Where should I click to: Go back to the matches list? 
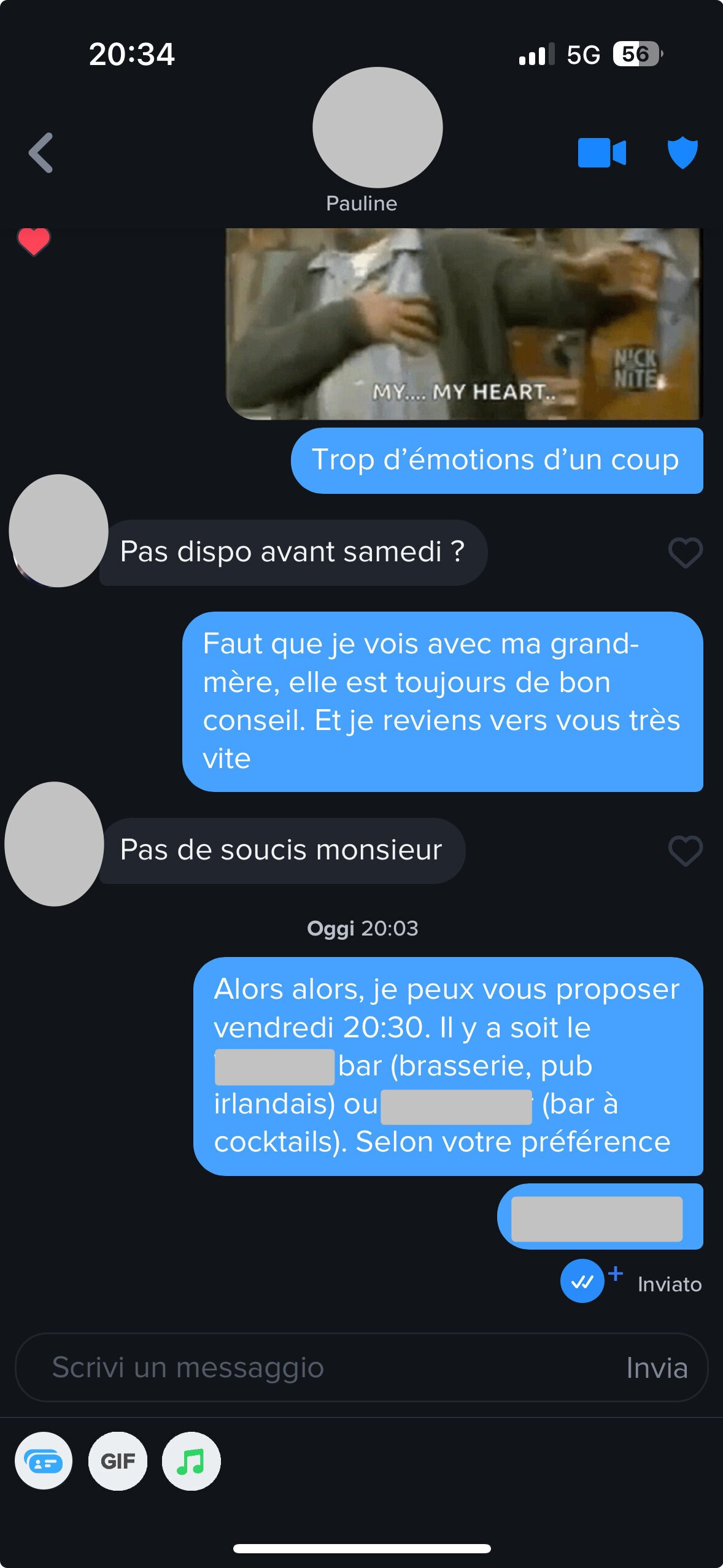tap(41, 153)
